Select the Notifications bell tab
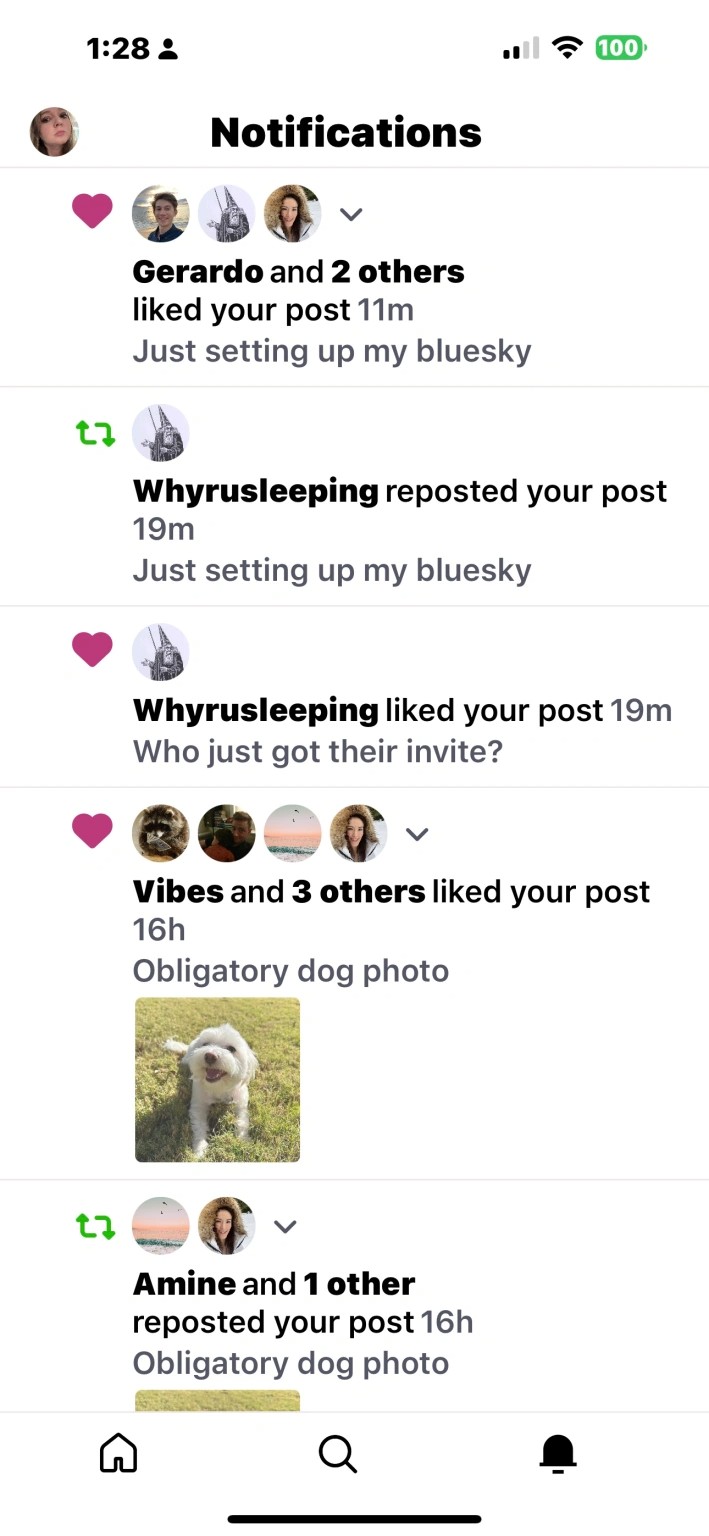This screenshot has width=709, height=1536. click(558, 1454)
